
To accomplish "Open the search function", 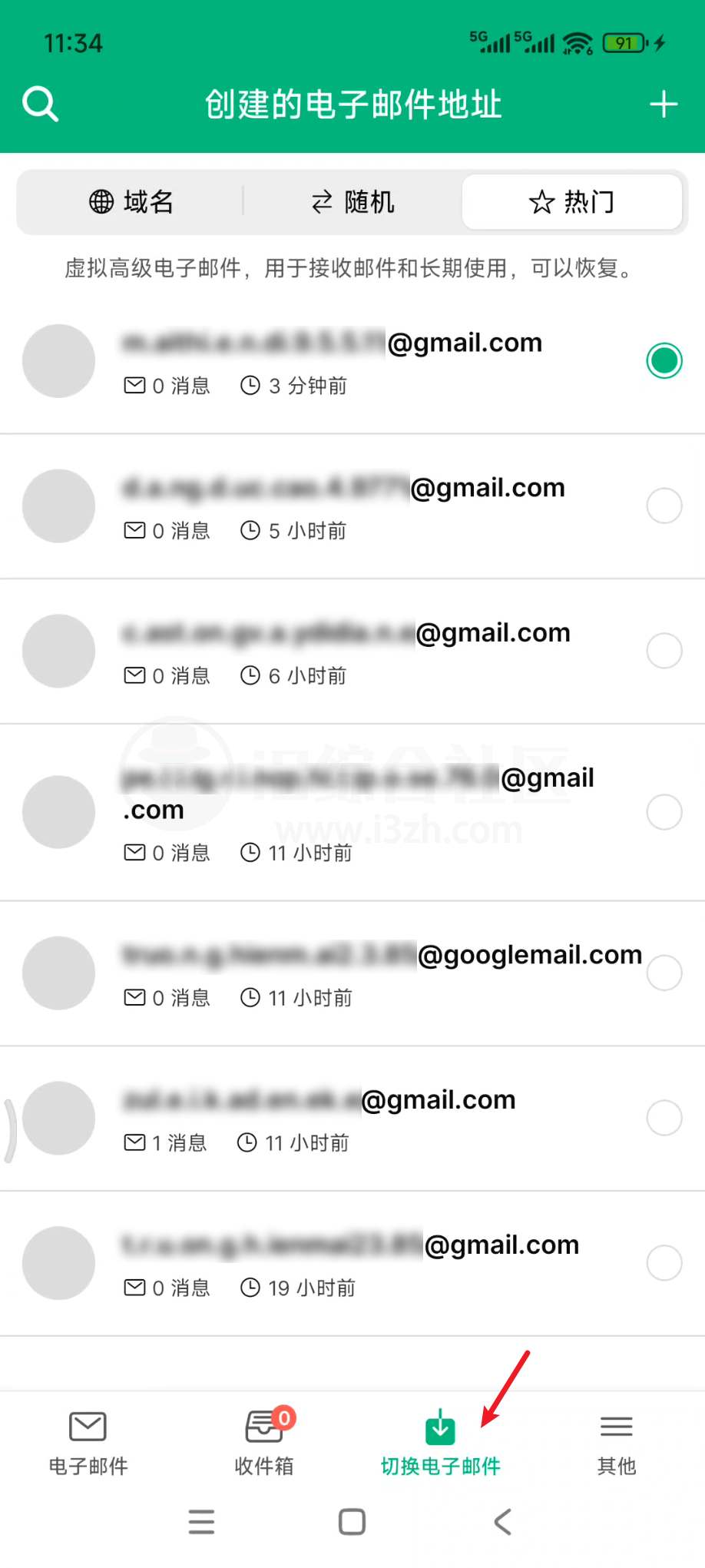I will pyautogui.click(x=40, y=104).
